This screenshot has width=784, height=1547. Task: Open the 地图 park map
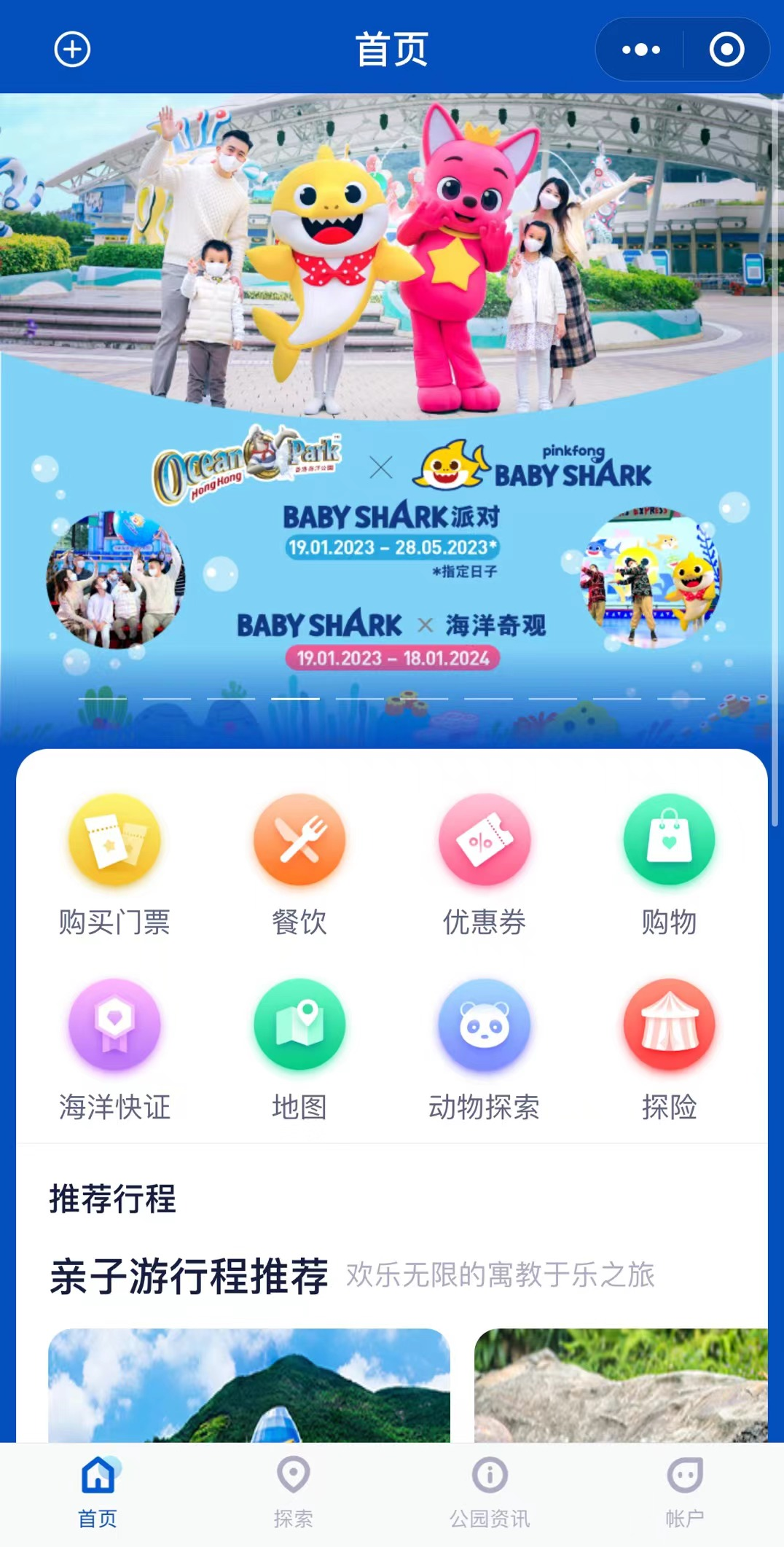coord(299,1049)
